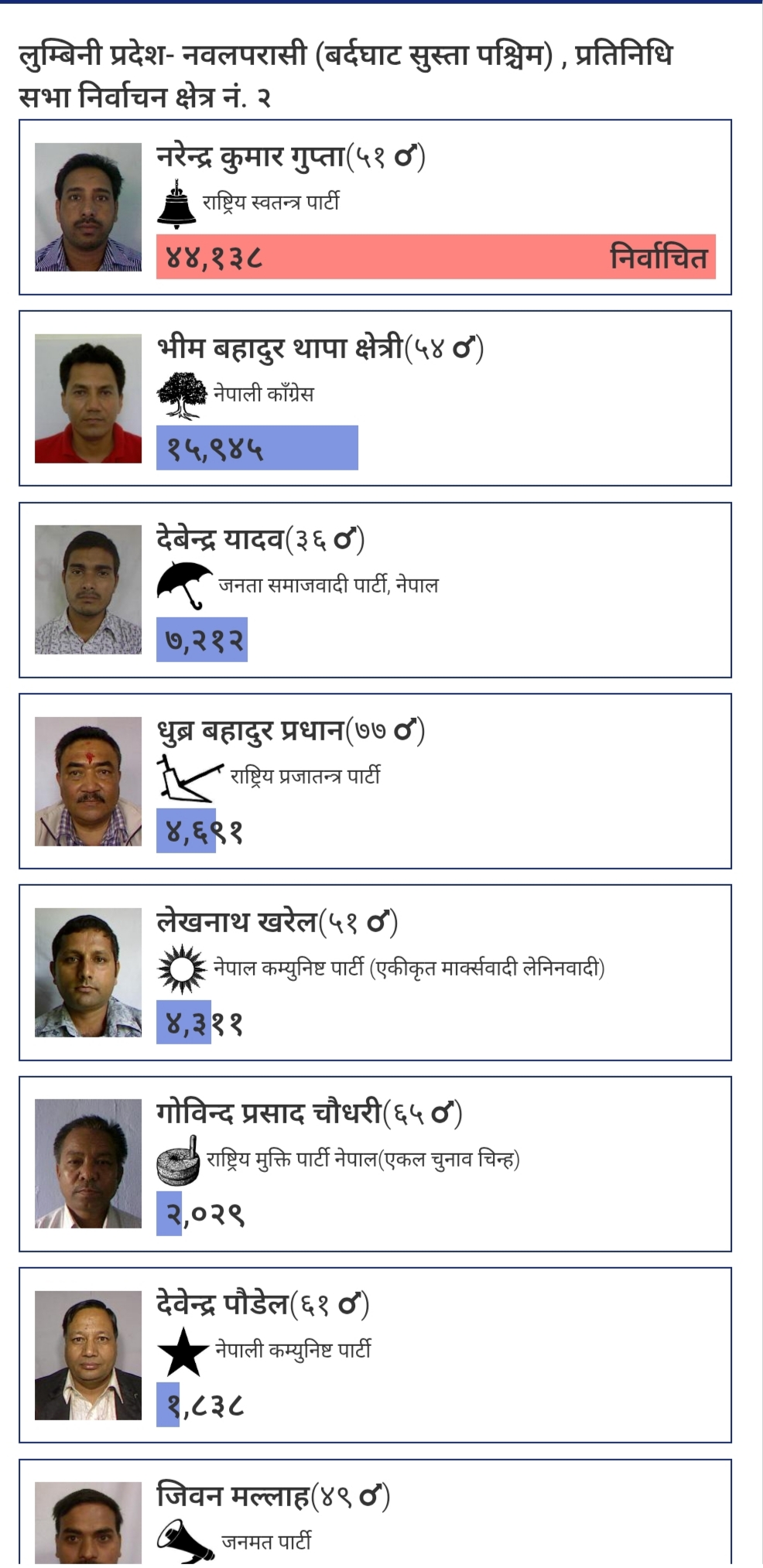
Task: Open Narendra Kumar Gupta's candidate card
Action: pos(375,207)
